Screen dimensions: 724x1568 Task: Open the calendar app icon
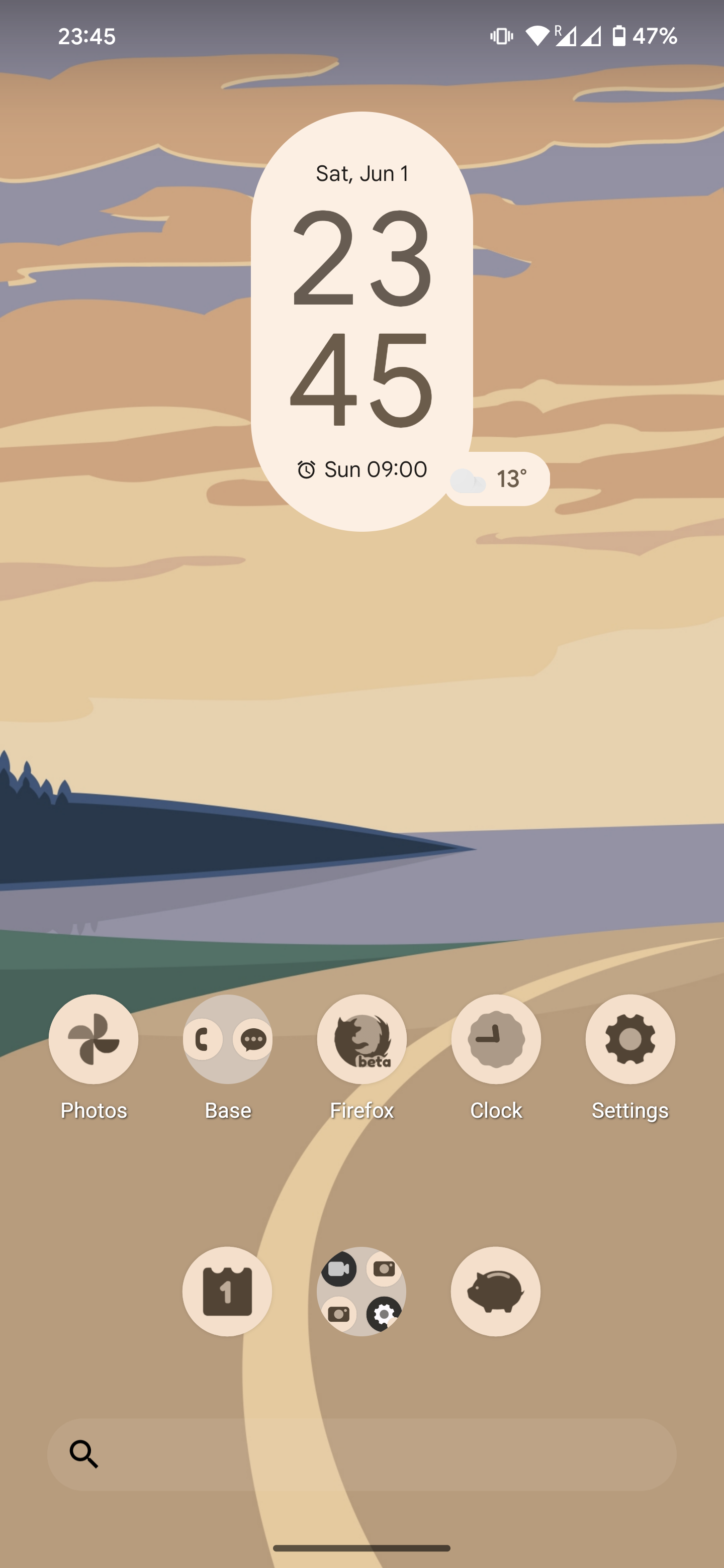tap(227, 1291)
